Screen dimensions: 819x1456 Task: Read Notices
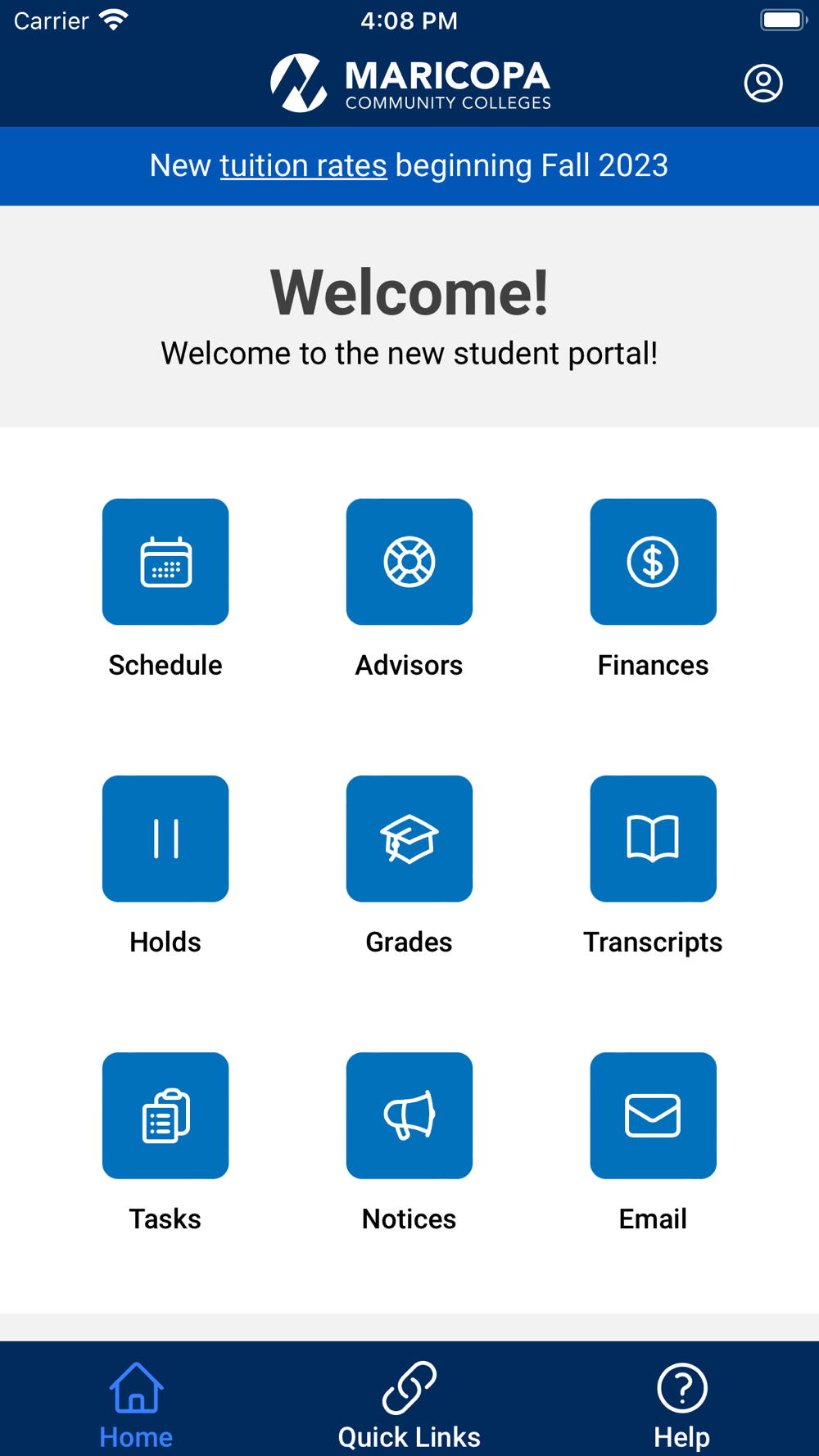click(x=409, y=1115)
